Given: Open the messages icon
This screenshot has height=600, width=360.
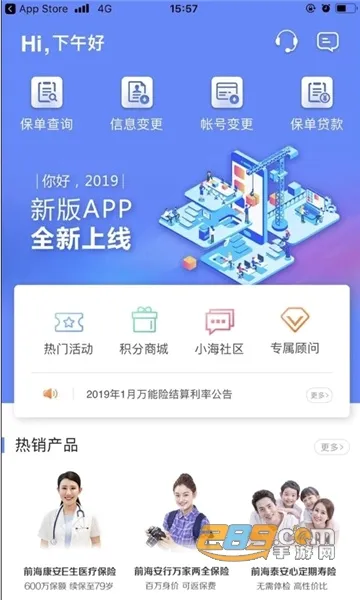Looking at the screenshot, I should (327, 42).
